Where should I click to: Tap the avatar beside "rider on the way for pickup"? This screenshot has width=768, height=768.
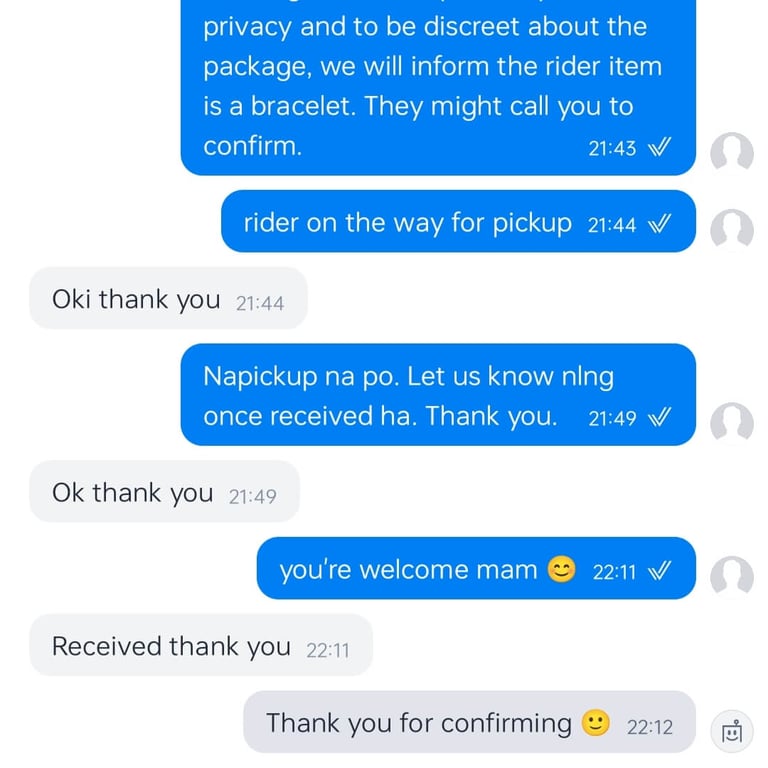click(x=732, y=230)
